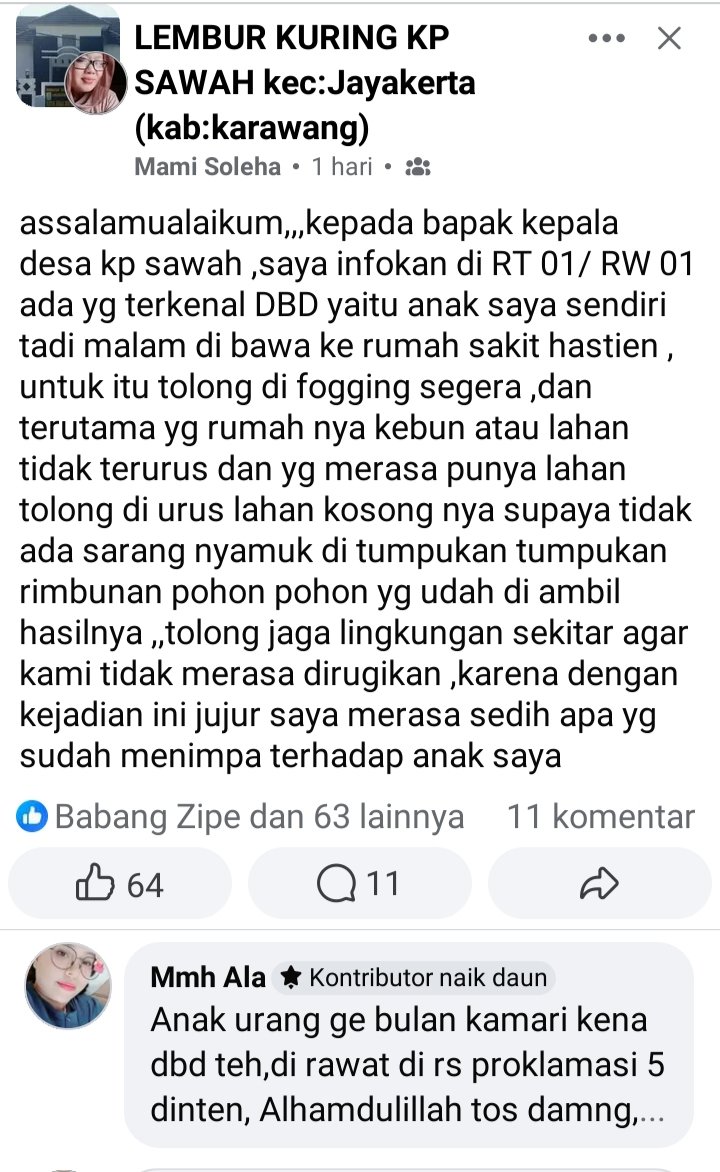Like the post with the thumbs-up button
720x1172 pixels.
tap(119, 884)
